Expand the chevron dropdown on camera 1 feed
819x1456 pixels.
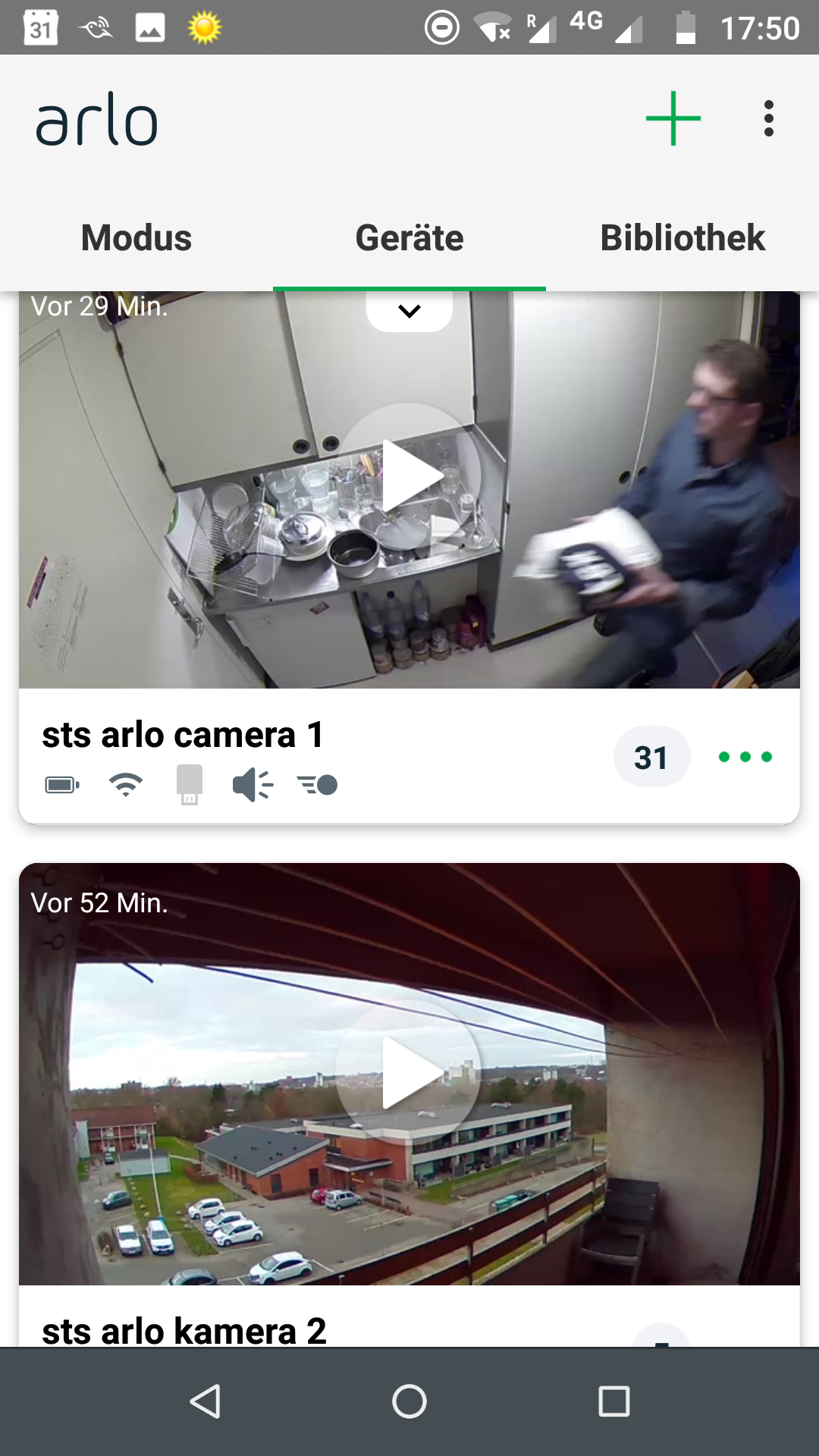[409, 311]
